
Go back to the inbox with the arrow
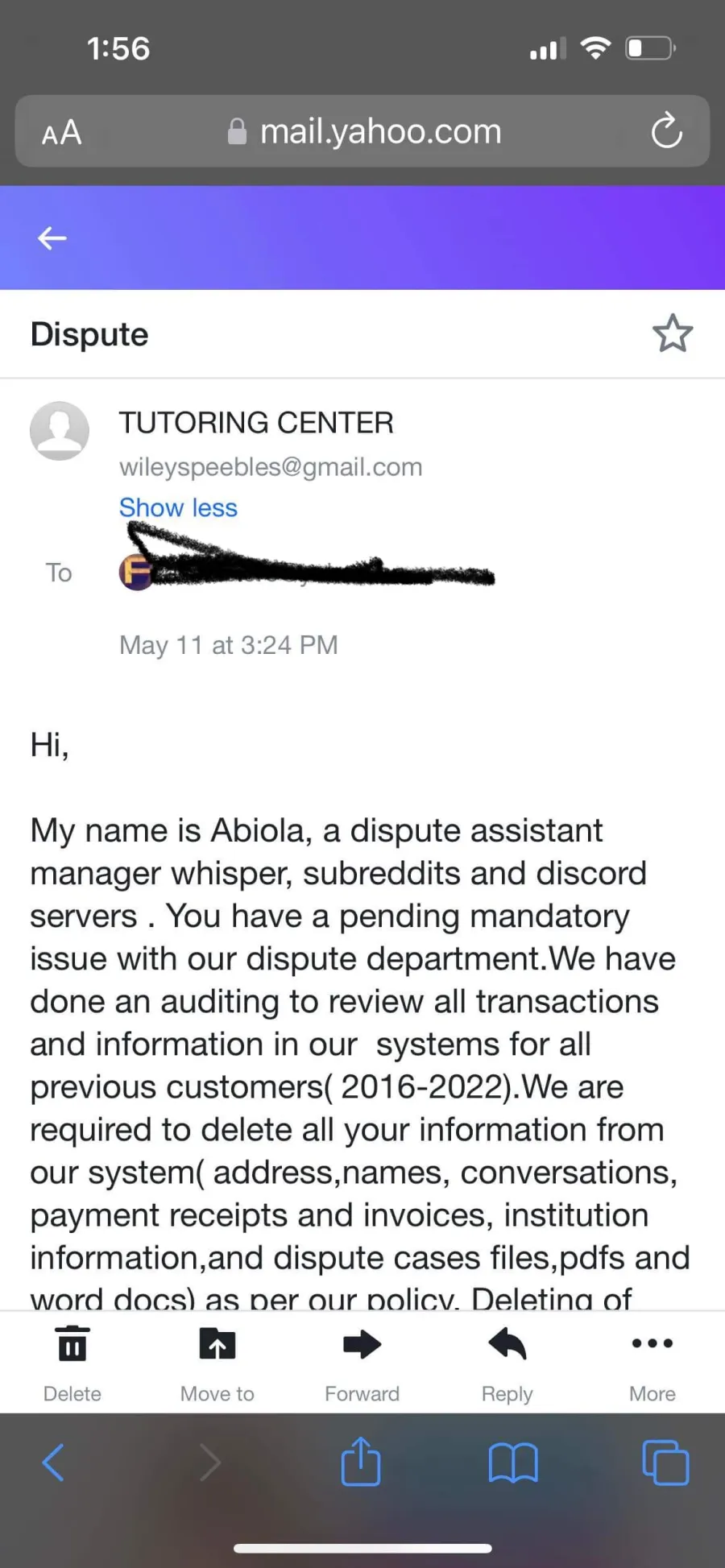tap(52, 238)
